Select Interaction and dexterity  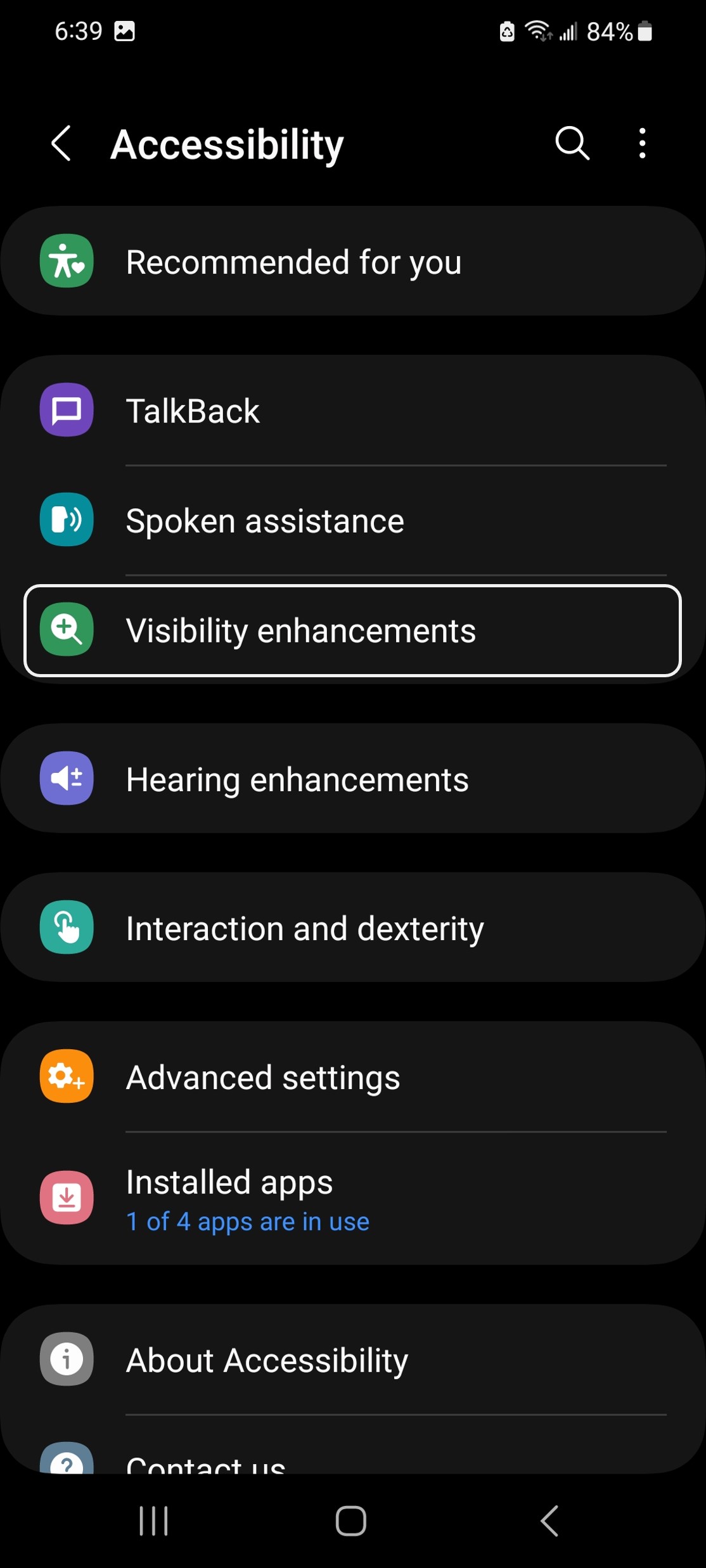353,927
